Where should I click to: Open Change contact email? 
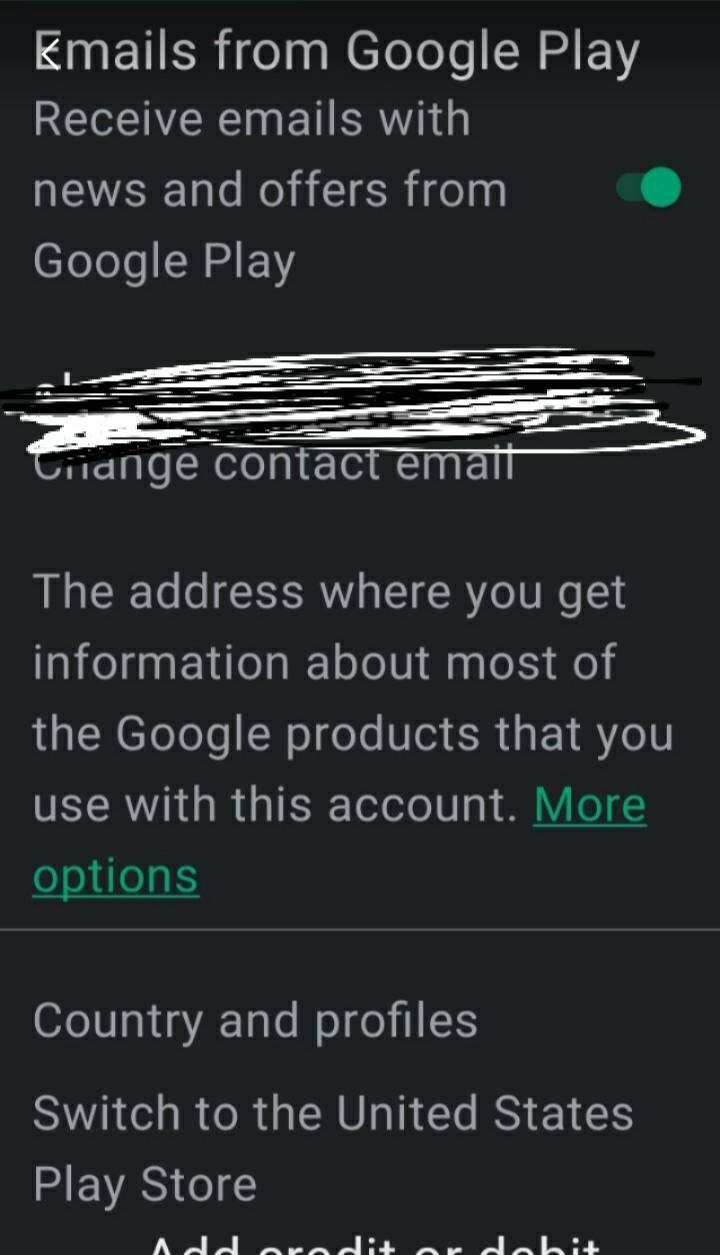(273, 465)
